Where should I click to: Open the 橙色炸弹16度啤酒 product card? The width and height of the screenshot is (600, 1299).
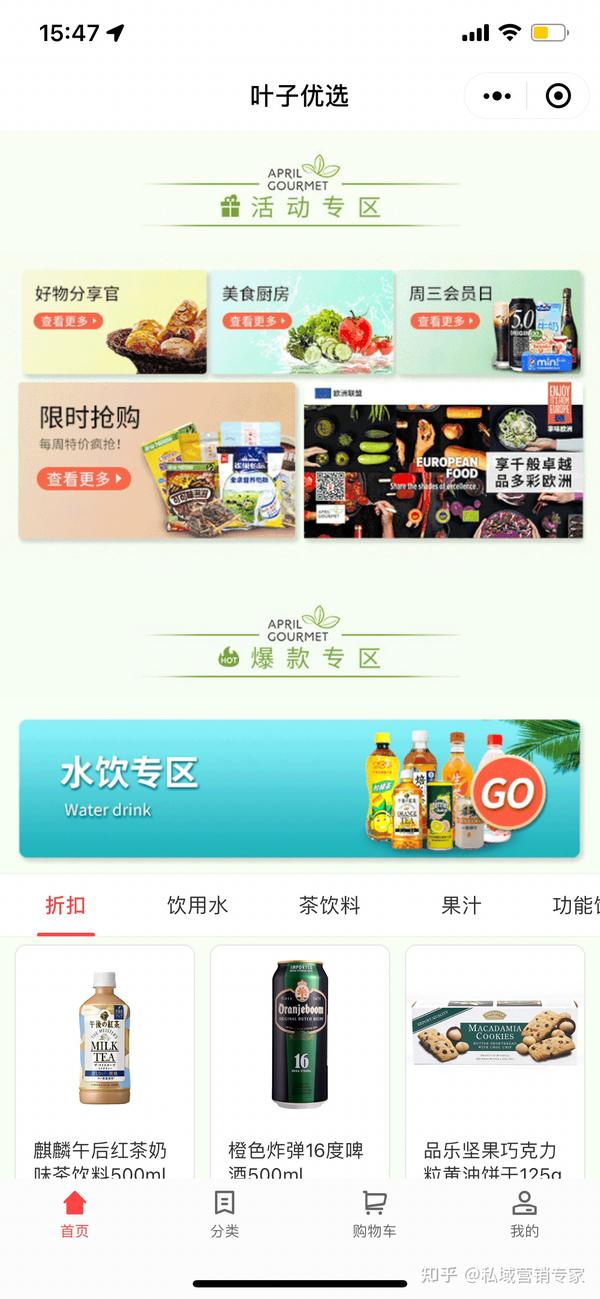point(300,1062)
